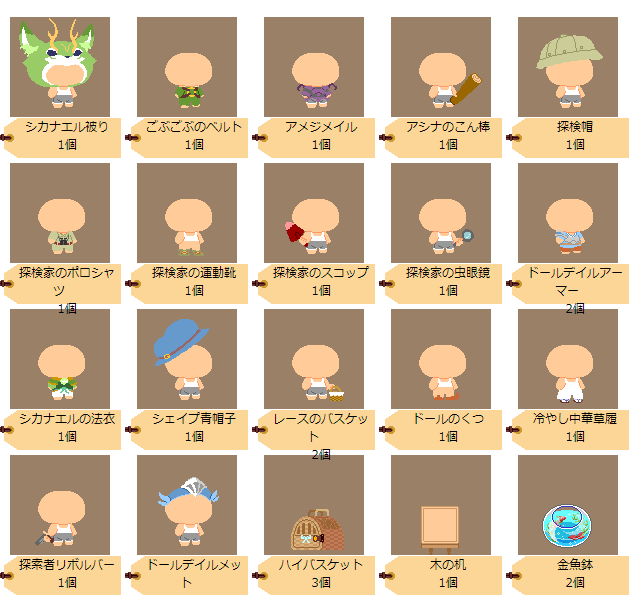
Task: Choose the ドールデイルアーマー item
Action: coord(568,213)
